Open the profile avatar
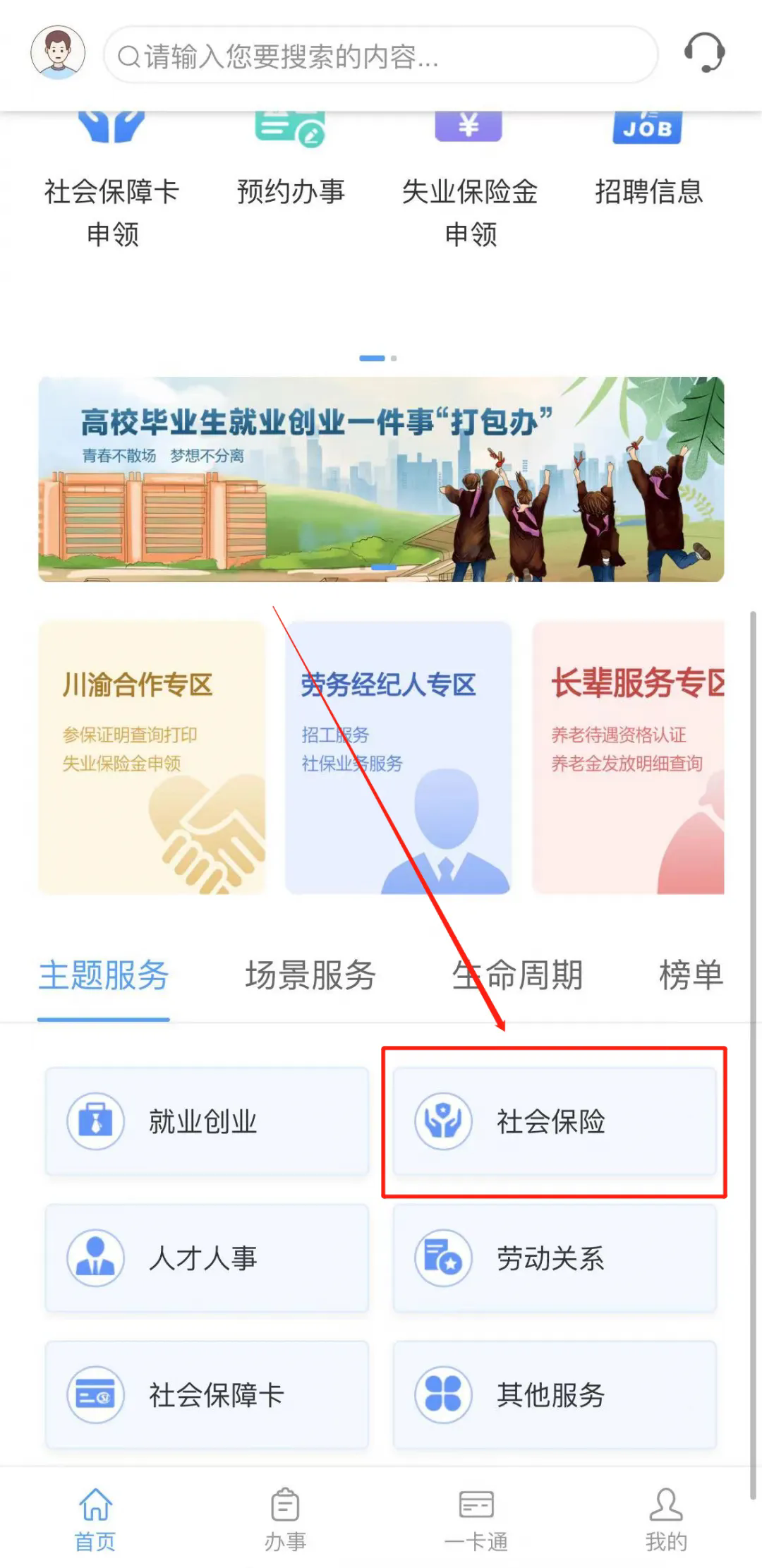The height and width of the screenshot is (1568, 762). click(x=58, y=52)
